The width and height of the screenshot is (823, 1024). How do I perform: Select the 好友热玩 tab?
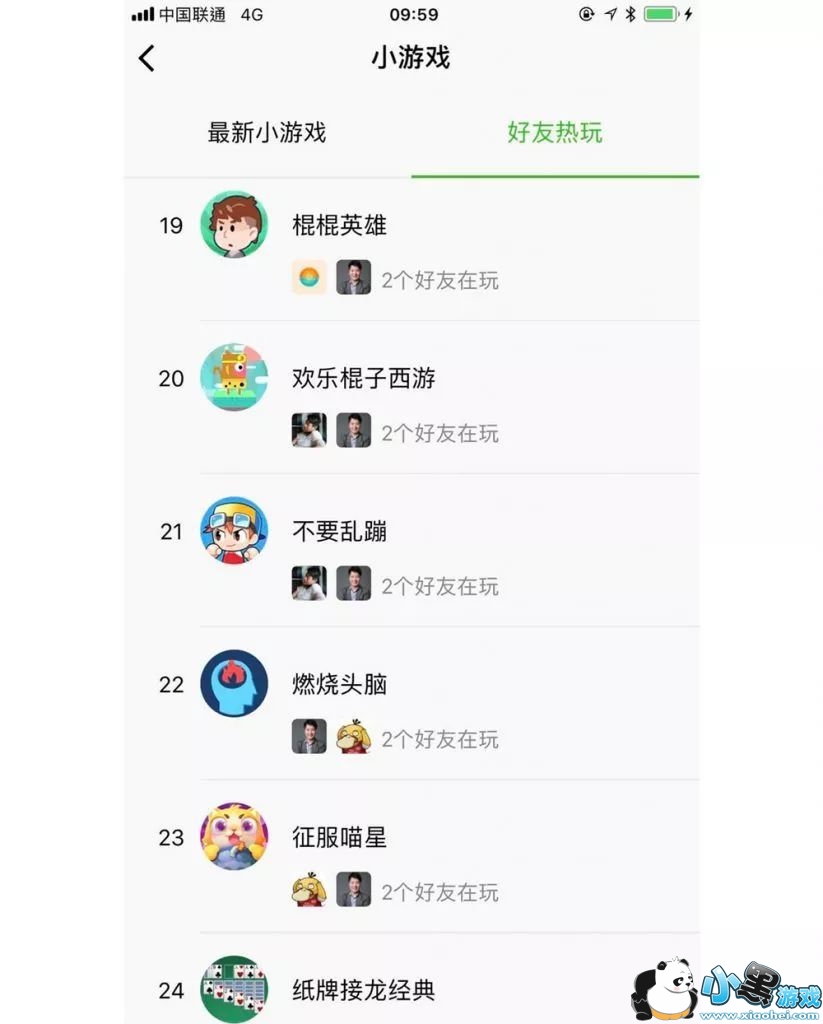(x=555, y=133)
